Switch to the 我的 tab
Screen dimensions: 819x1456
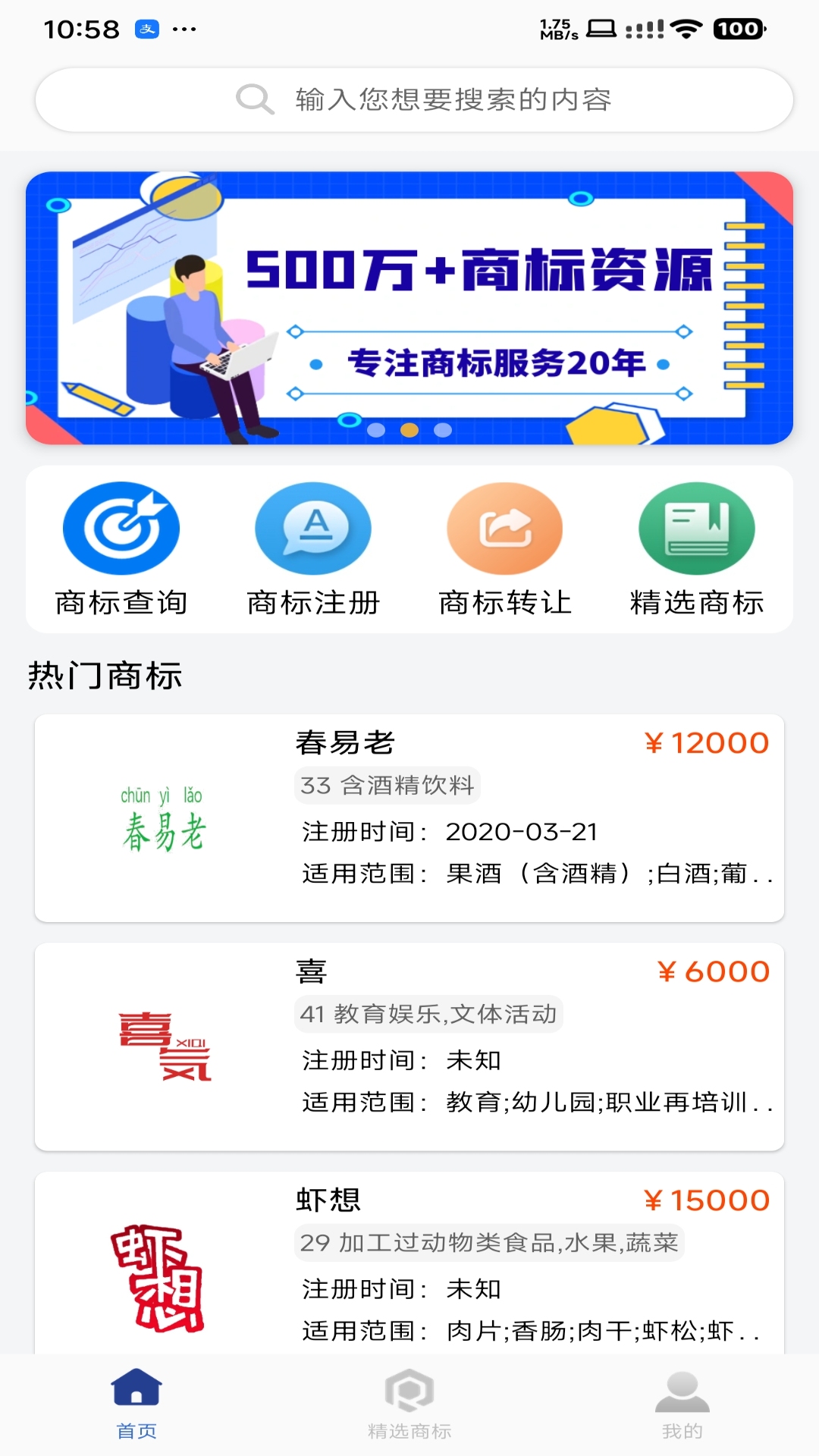pos(682,1404)
